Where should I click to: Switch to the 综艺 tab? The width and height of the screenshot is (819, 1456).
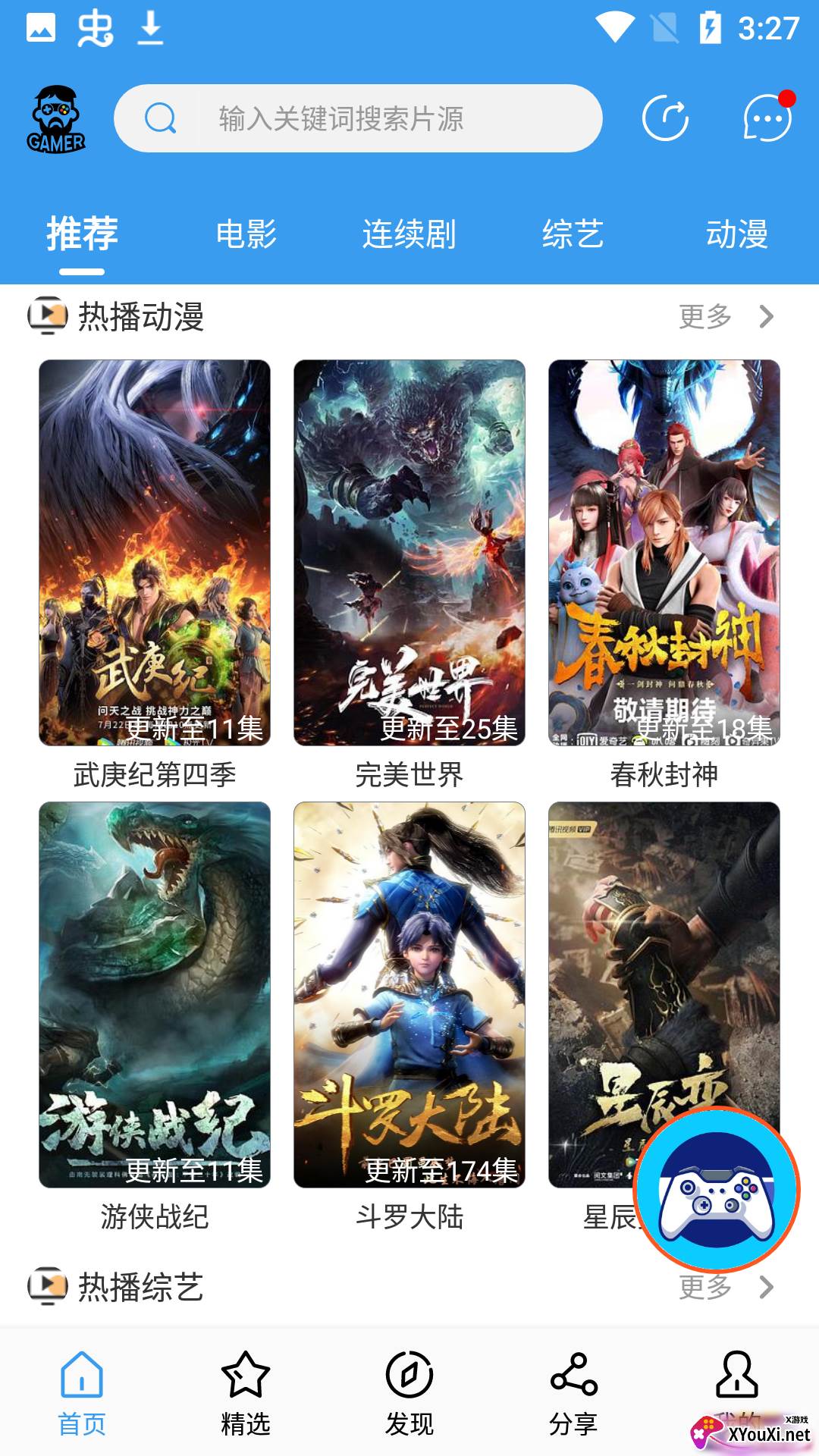573,234
